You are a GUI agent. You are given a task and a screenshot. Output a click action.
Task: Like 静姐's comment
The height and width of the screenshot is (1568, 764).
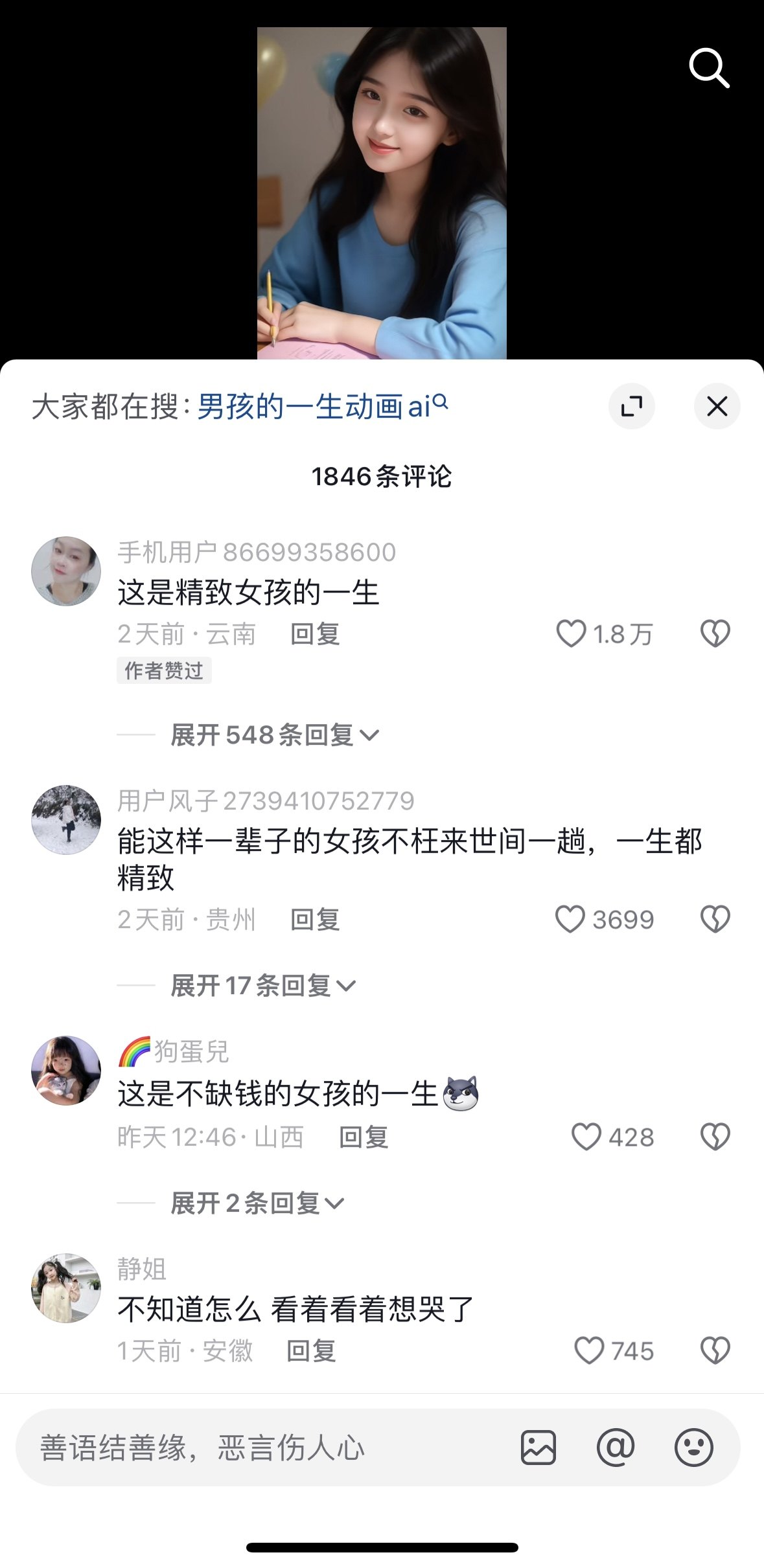coord(589,1351)
